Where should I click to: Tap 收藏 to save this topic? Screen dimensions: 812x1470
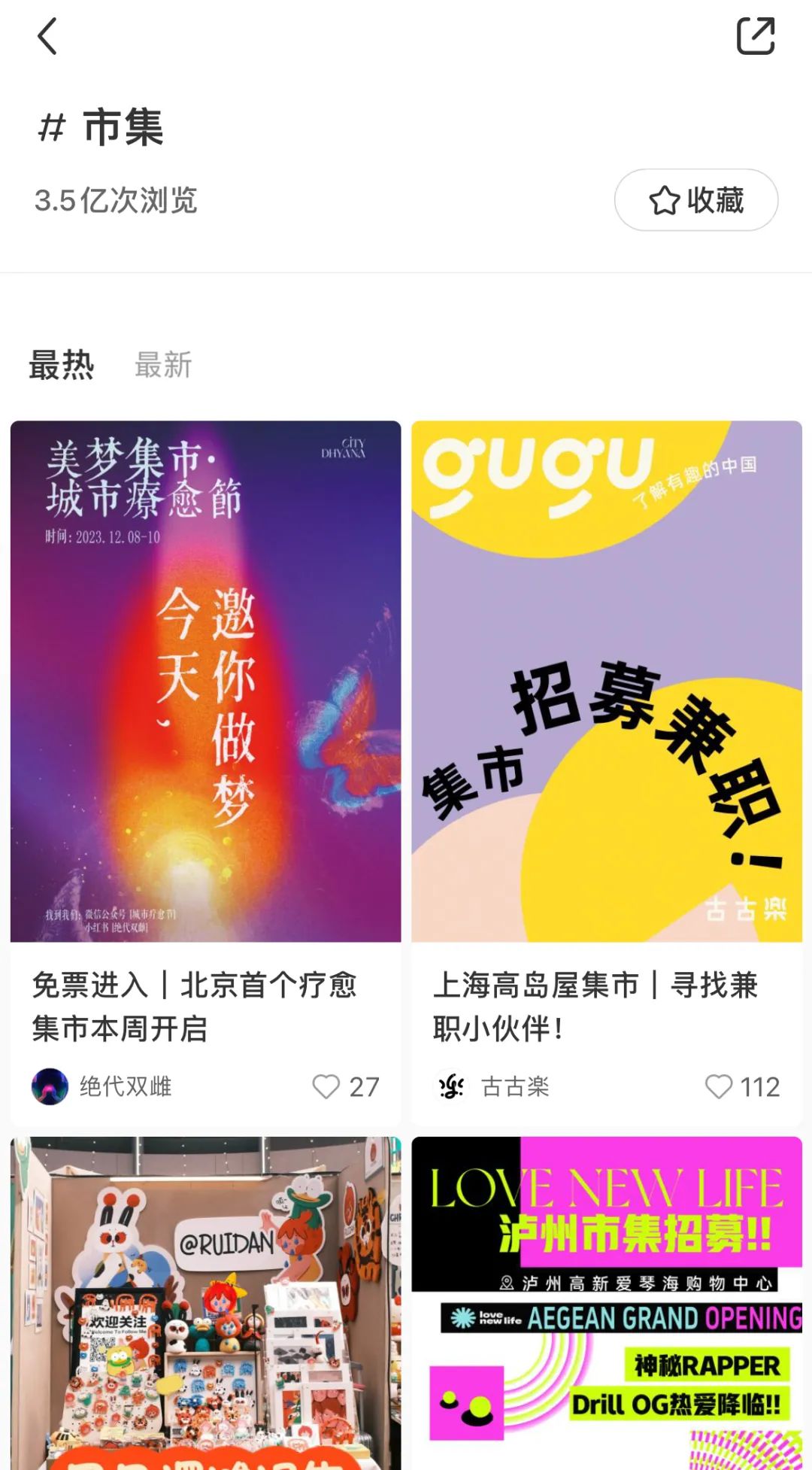[x=696, y=200]
